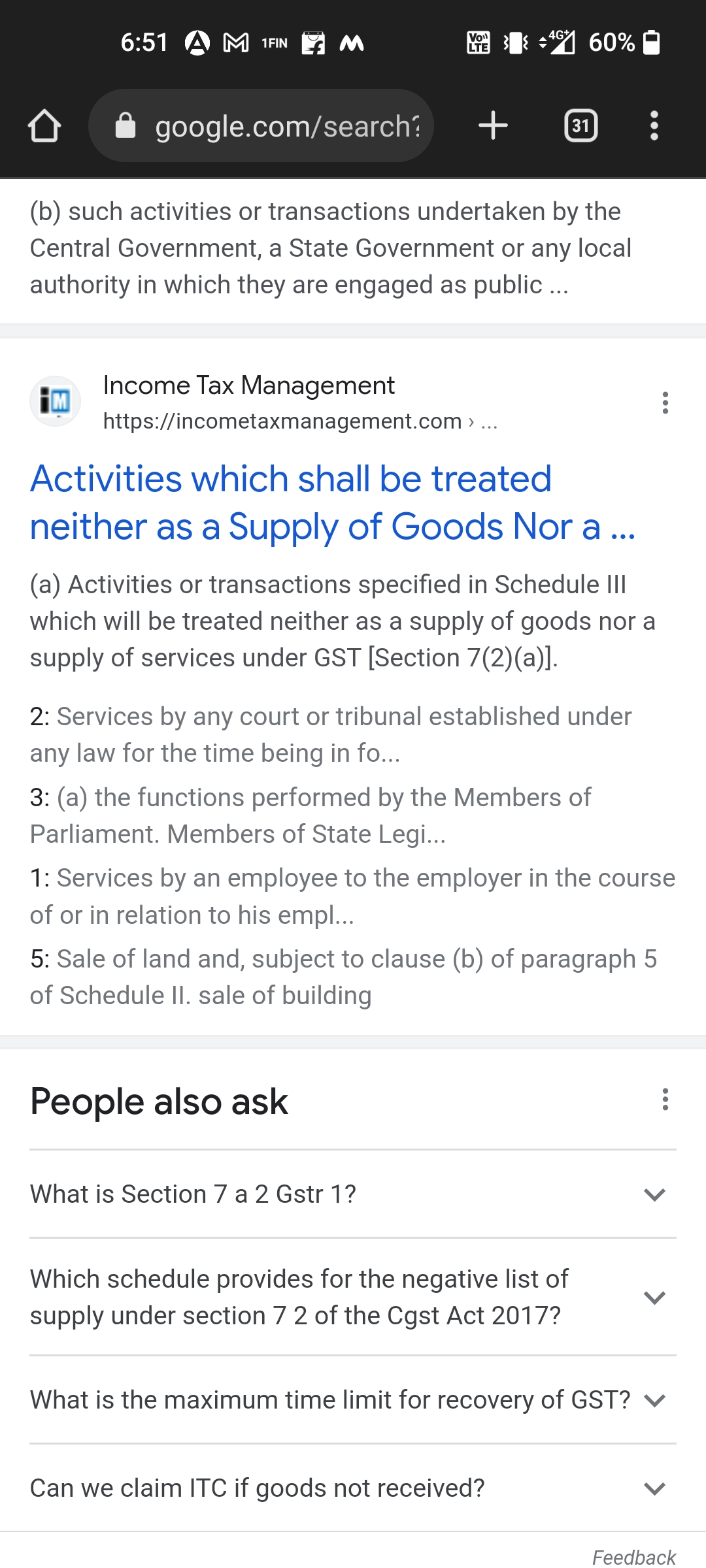Open the incometaxmanagement.com site link
706x1568 pixels.
point(282,421)
